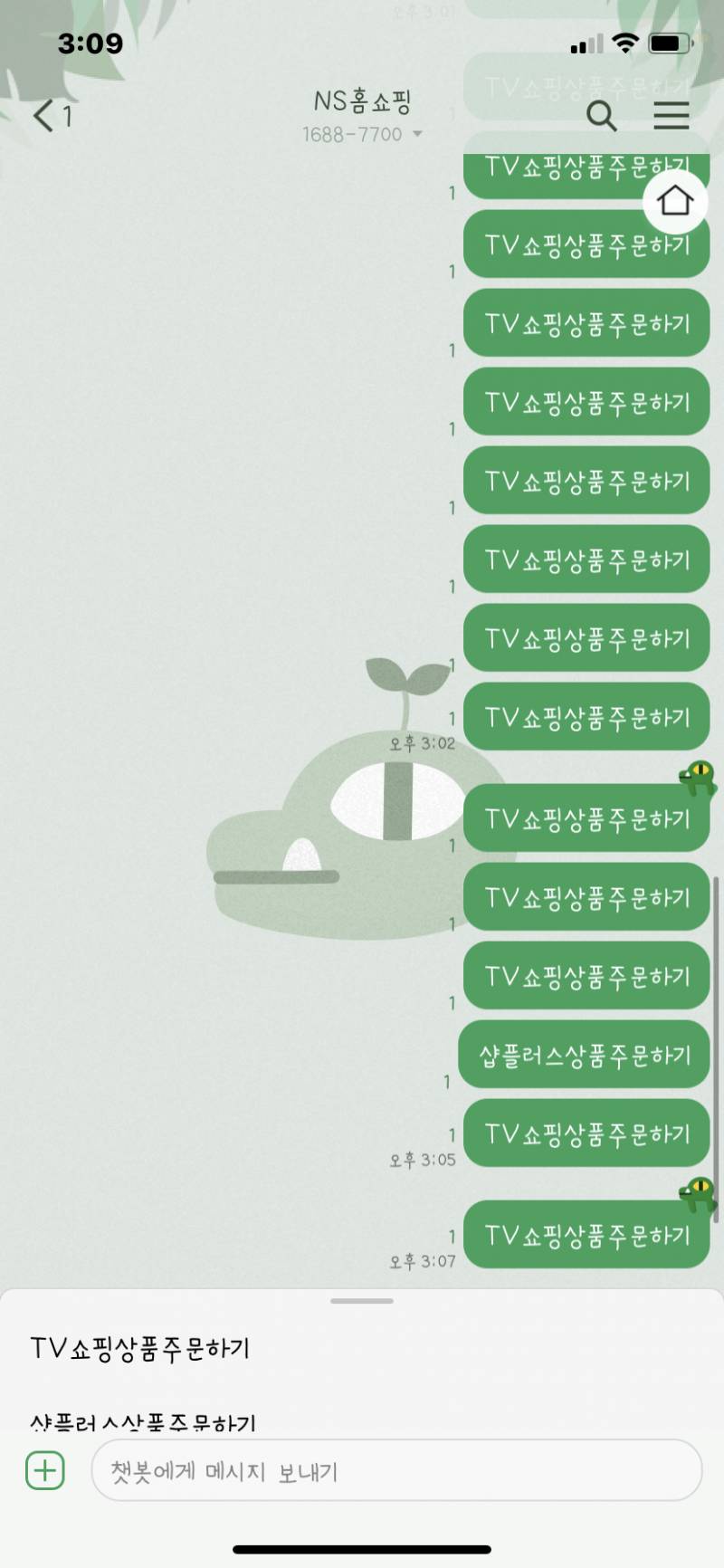Tap the 샵플러스상품주문하기 message bubble
Image resolution: width=724 pixels, height=1568 pixels.
pos(584,1055)
